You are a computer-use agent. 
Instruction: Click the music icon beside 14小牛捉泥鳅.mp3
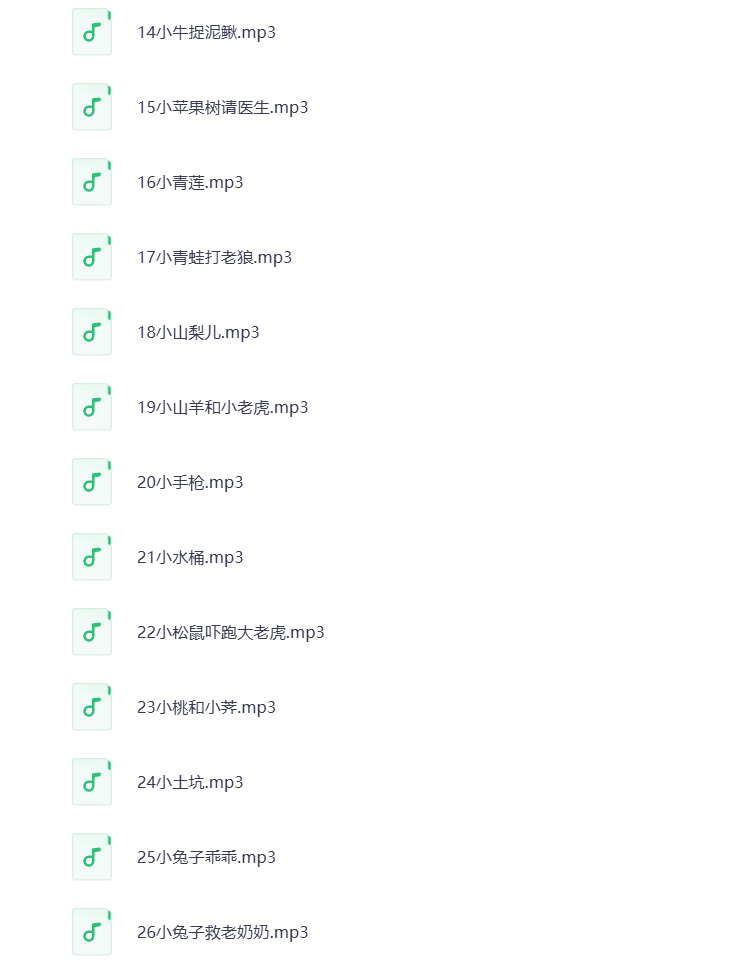(91, 31)
